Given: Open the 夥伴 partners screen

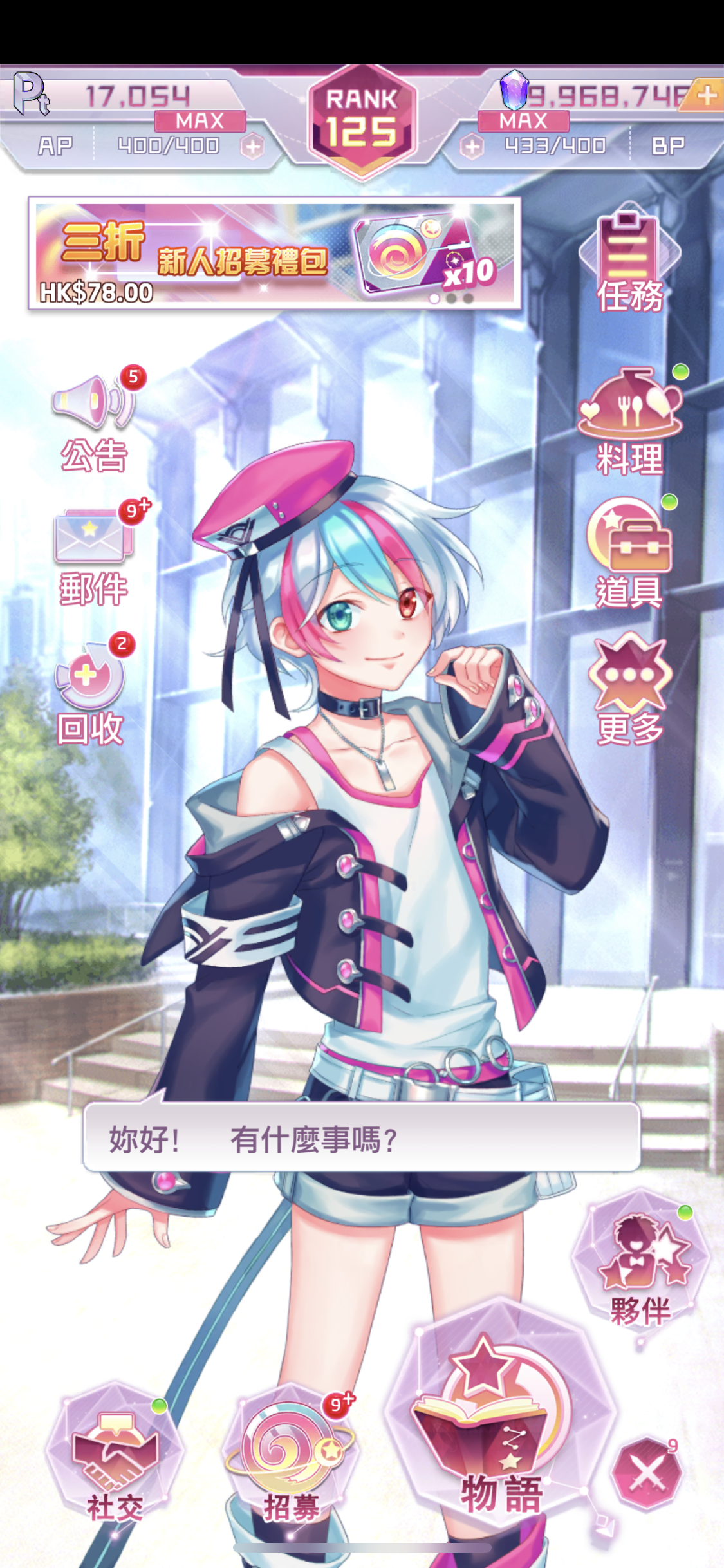Looking at the screenshot, I should (641, 1262).
